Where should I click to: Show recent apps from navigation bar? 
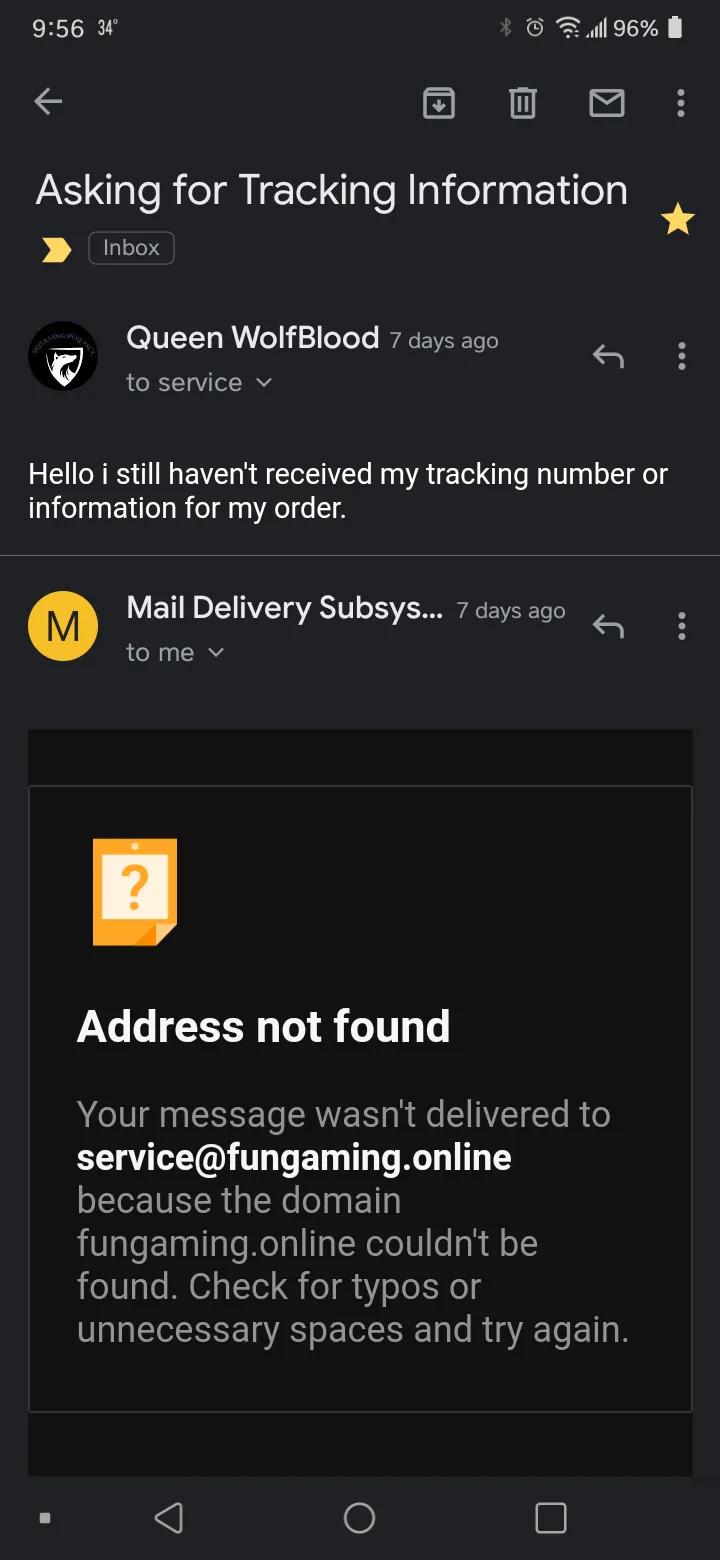pyautogui.click(x=550, y=1518)
